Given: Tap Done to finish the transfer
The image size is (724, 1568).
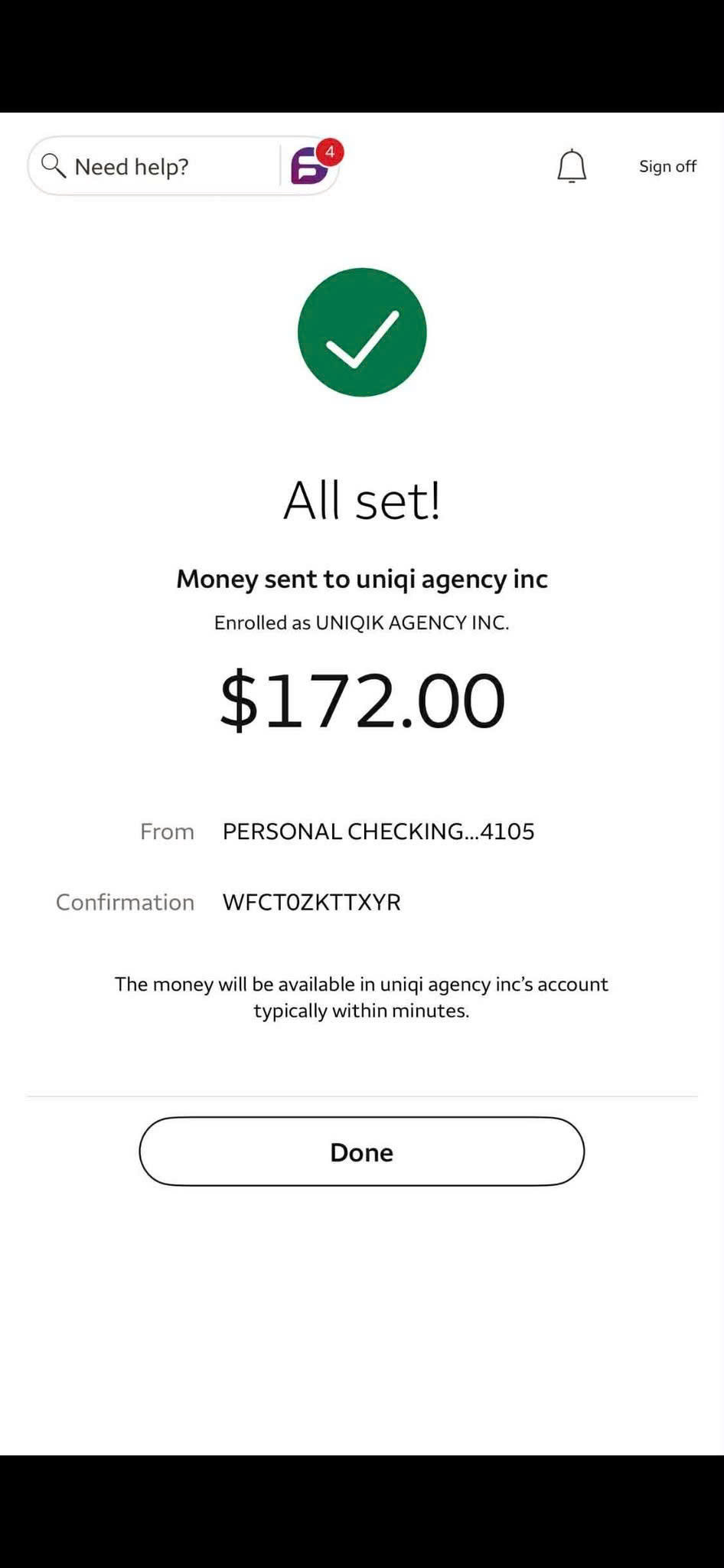Looking at the screenshot, I should tap(362, 1151).
